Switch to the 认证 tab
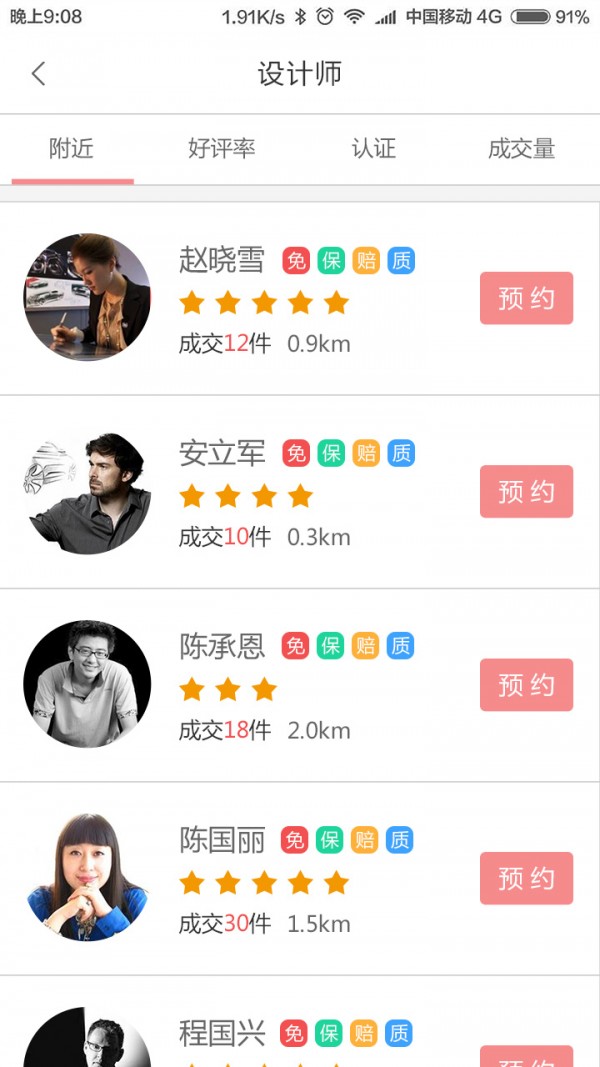The image size is (600, 1067). click(373, 148)
